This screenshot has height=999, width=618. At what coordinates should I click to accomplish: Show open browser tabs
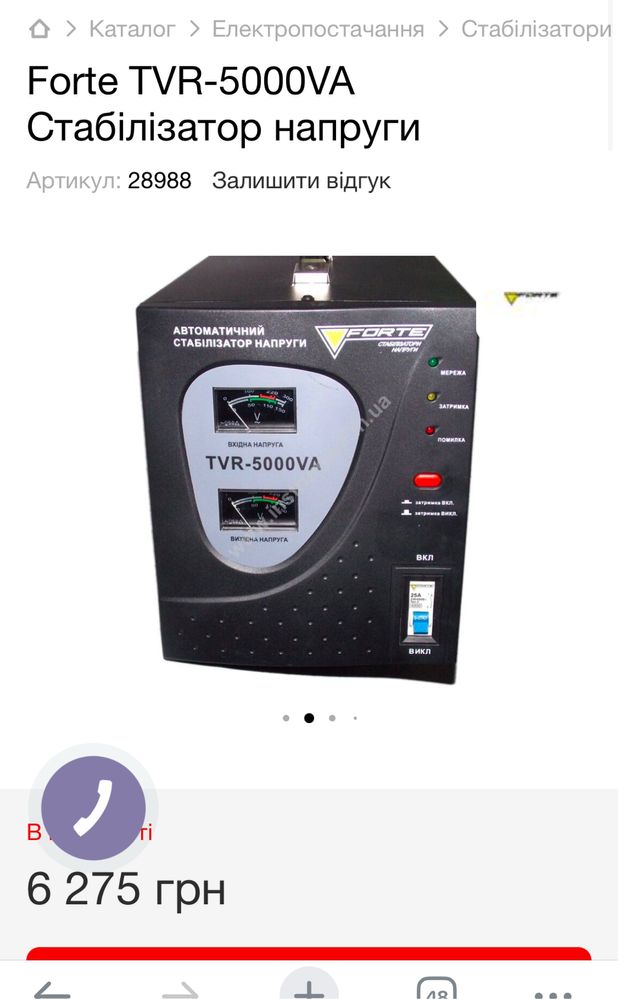tap(437, 989)
